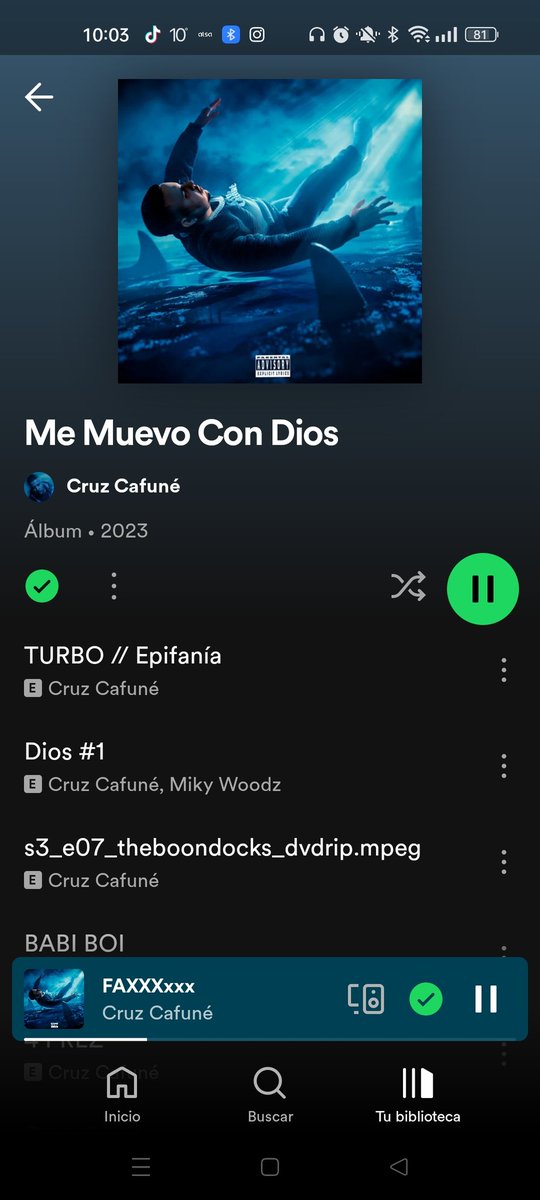Play the track Dios #1

[x=240, y=766]
